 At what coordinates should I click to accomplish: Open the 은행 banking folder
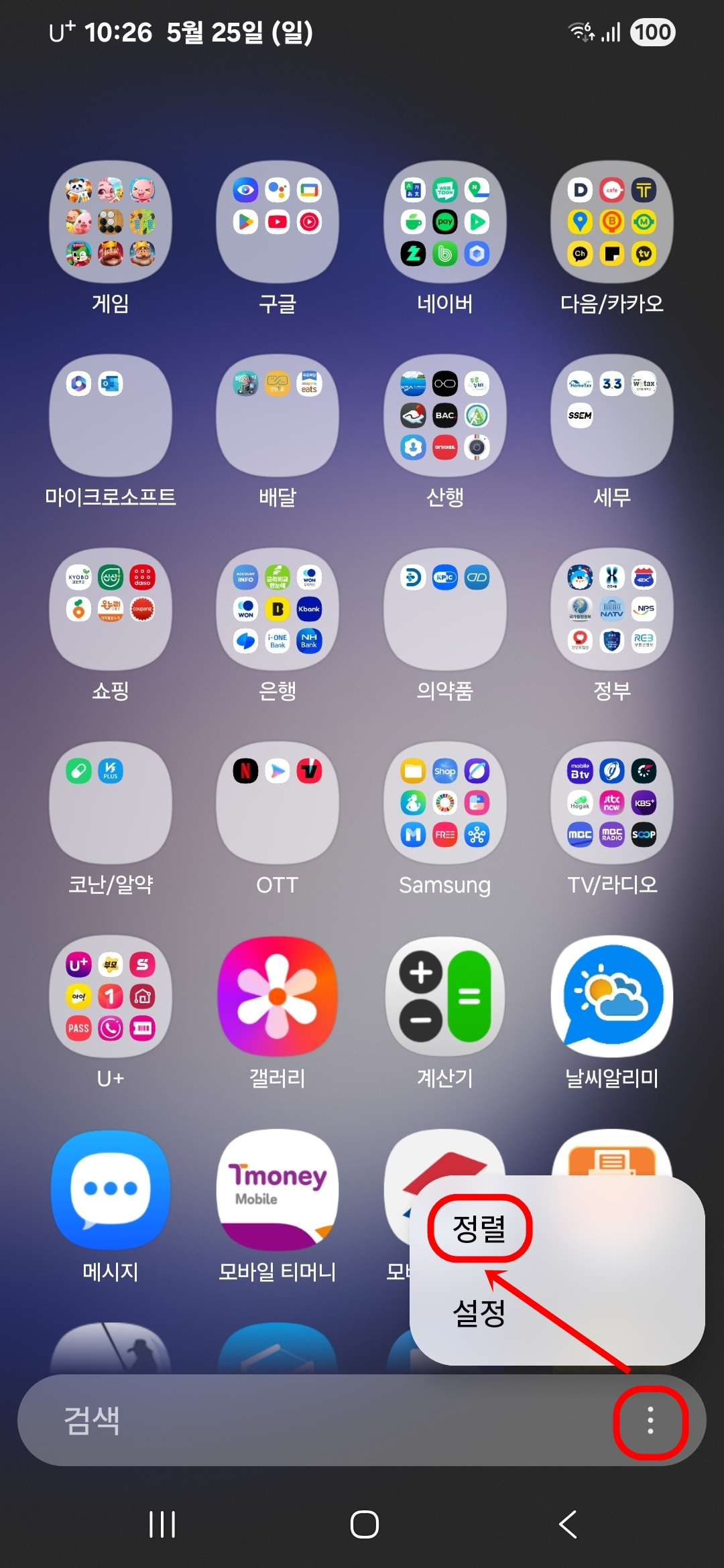click(x=277, y=610)
